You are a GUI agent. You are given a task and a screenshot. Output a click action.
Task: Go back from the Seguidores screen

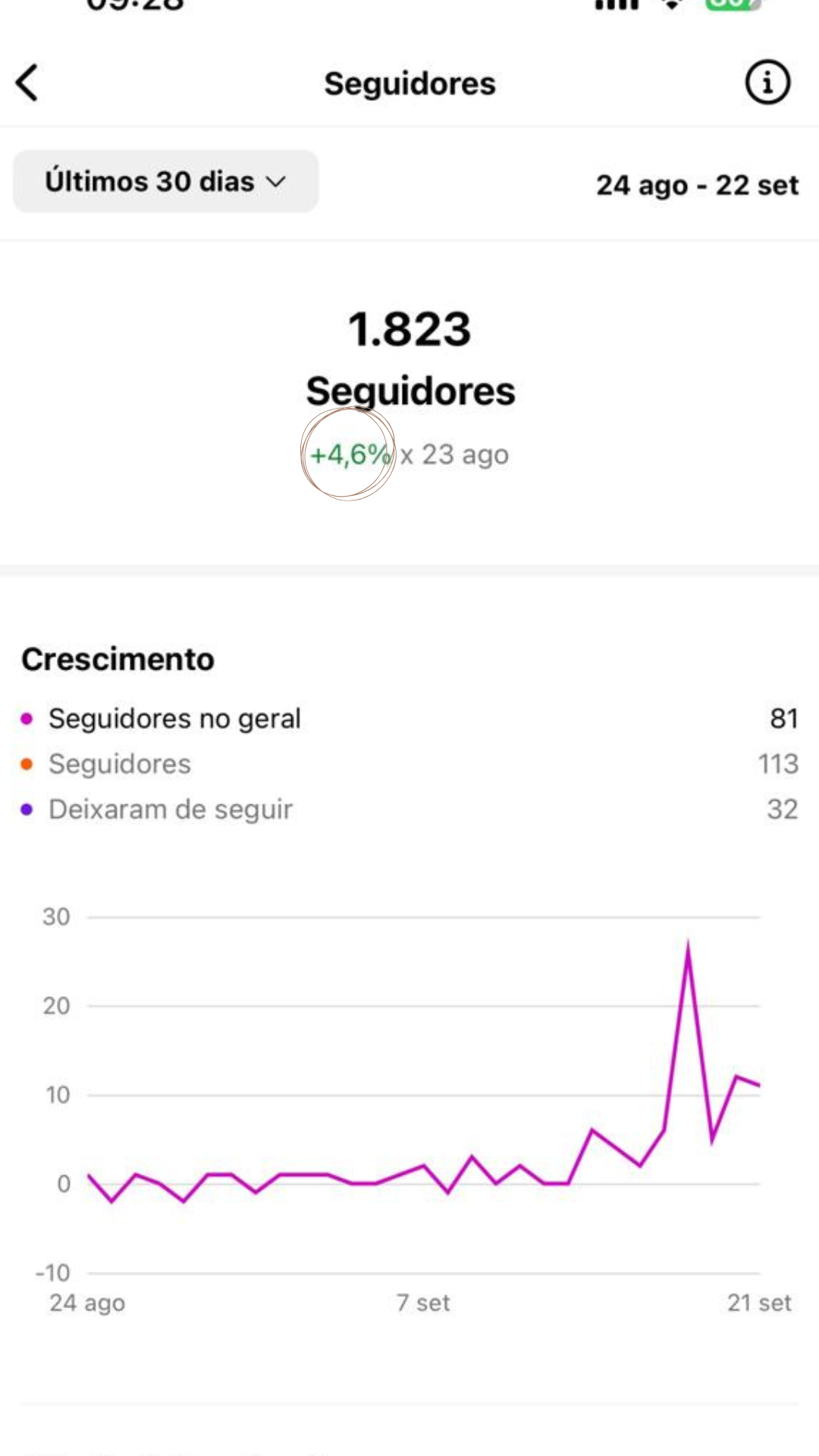tap(27, 83)
